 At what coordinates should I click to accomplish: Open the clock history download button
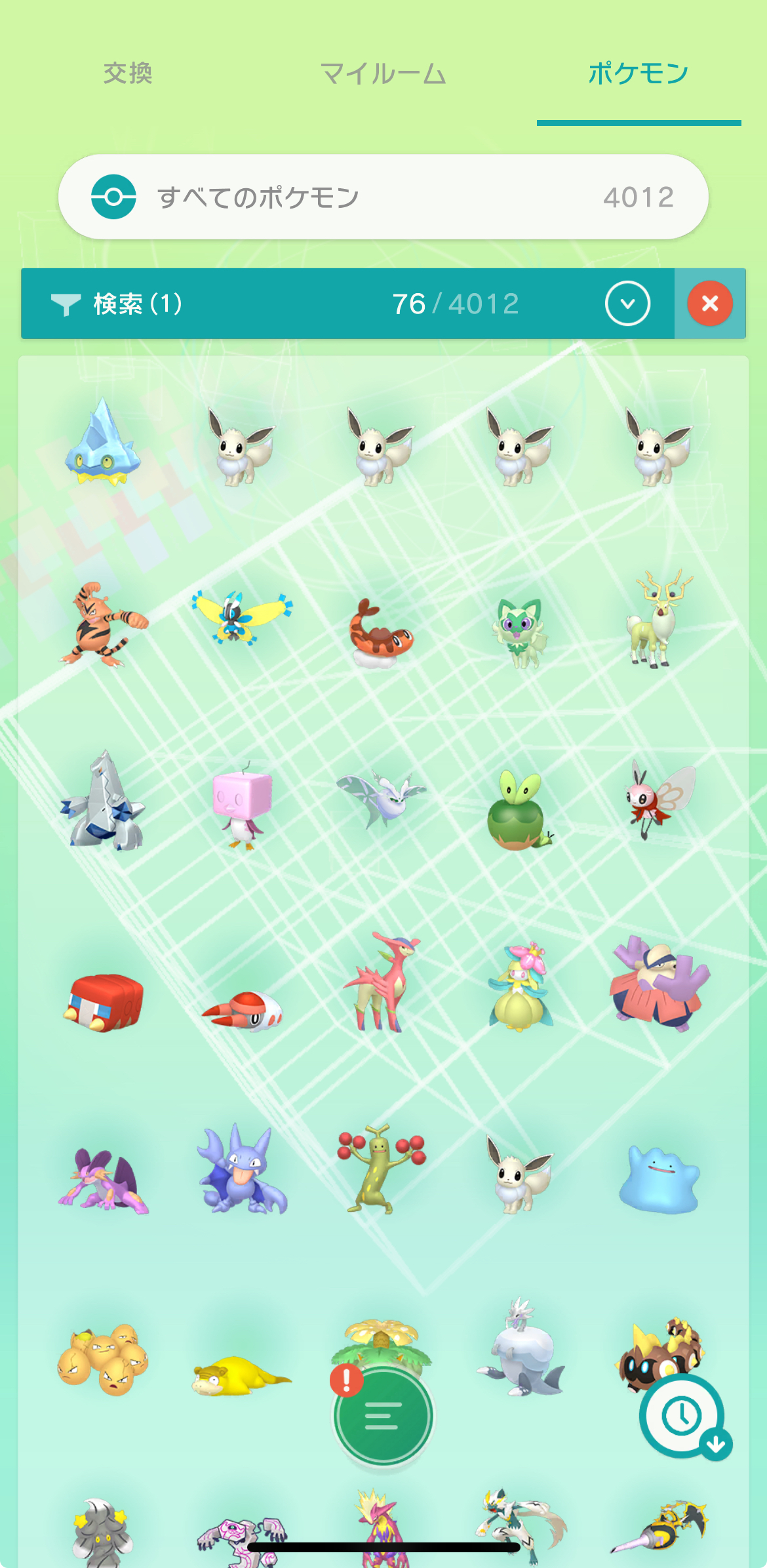(683, 1417)
